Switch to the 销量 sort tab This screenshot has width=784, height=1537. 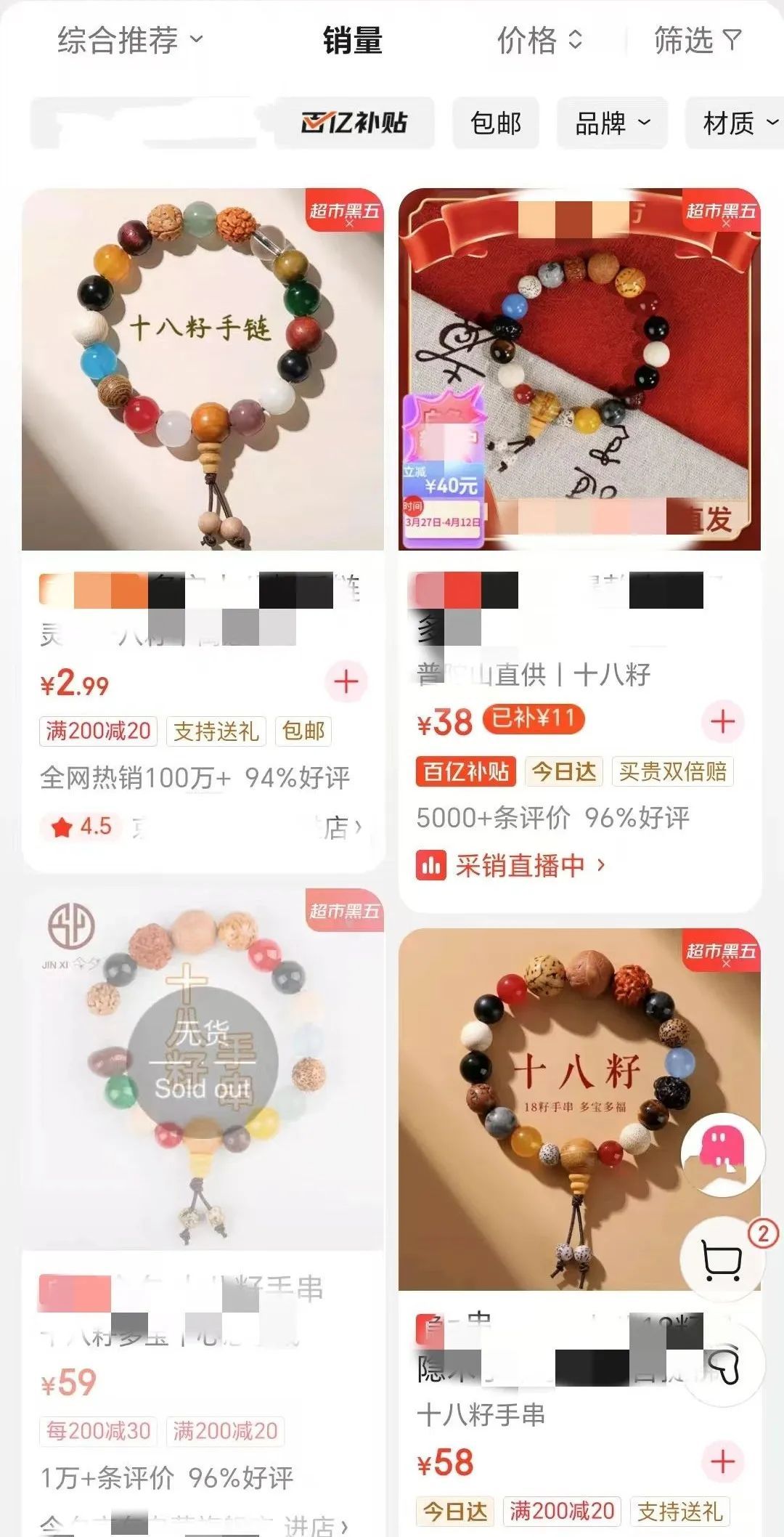pos(353,41)
